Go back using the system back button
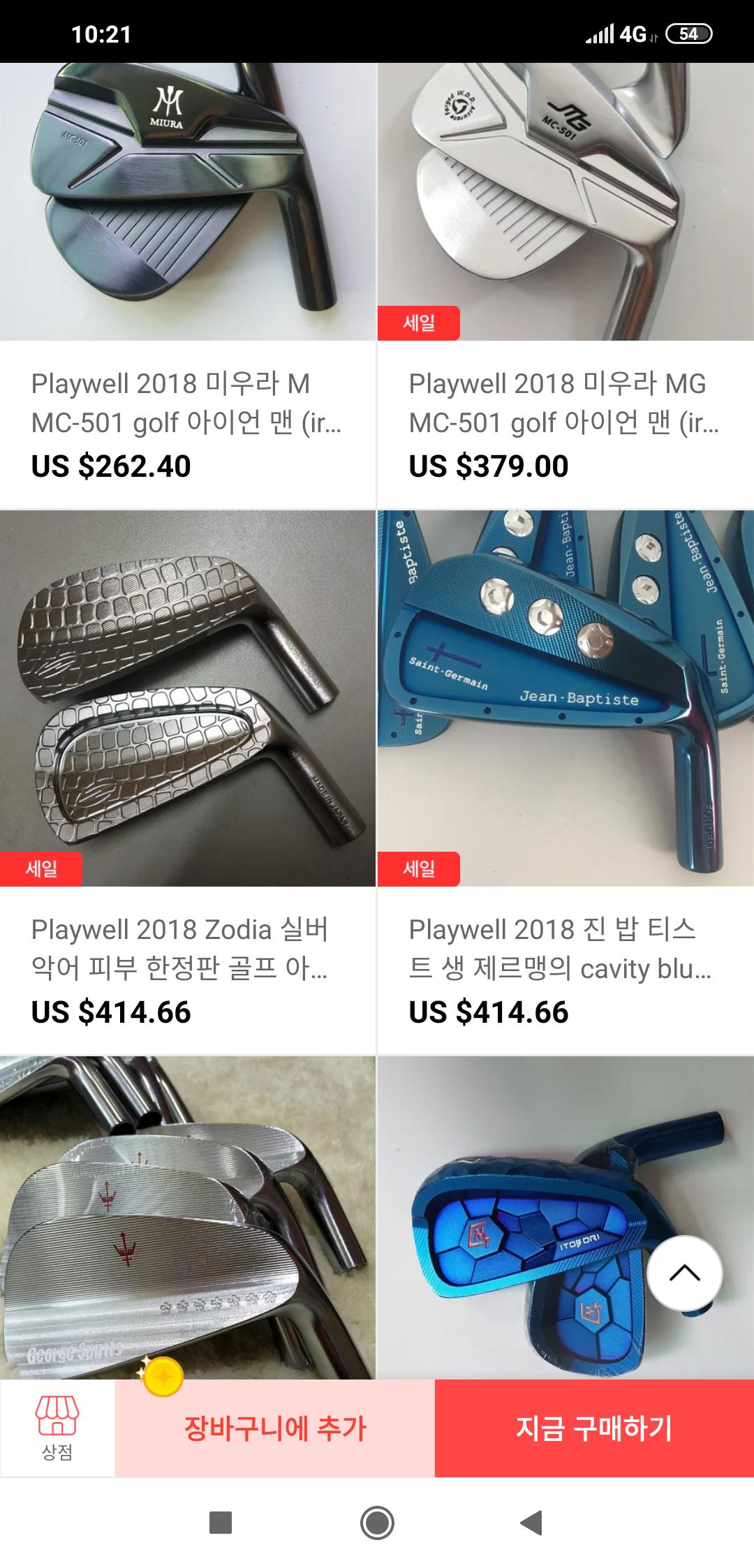This screenshot has width=754, height=1568. tap(532, 1523)
